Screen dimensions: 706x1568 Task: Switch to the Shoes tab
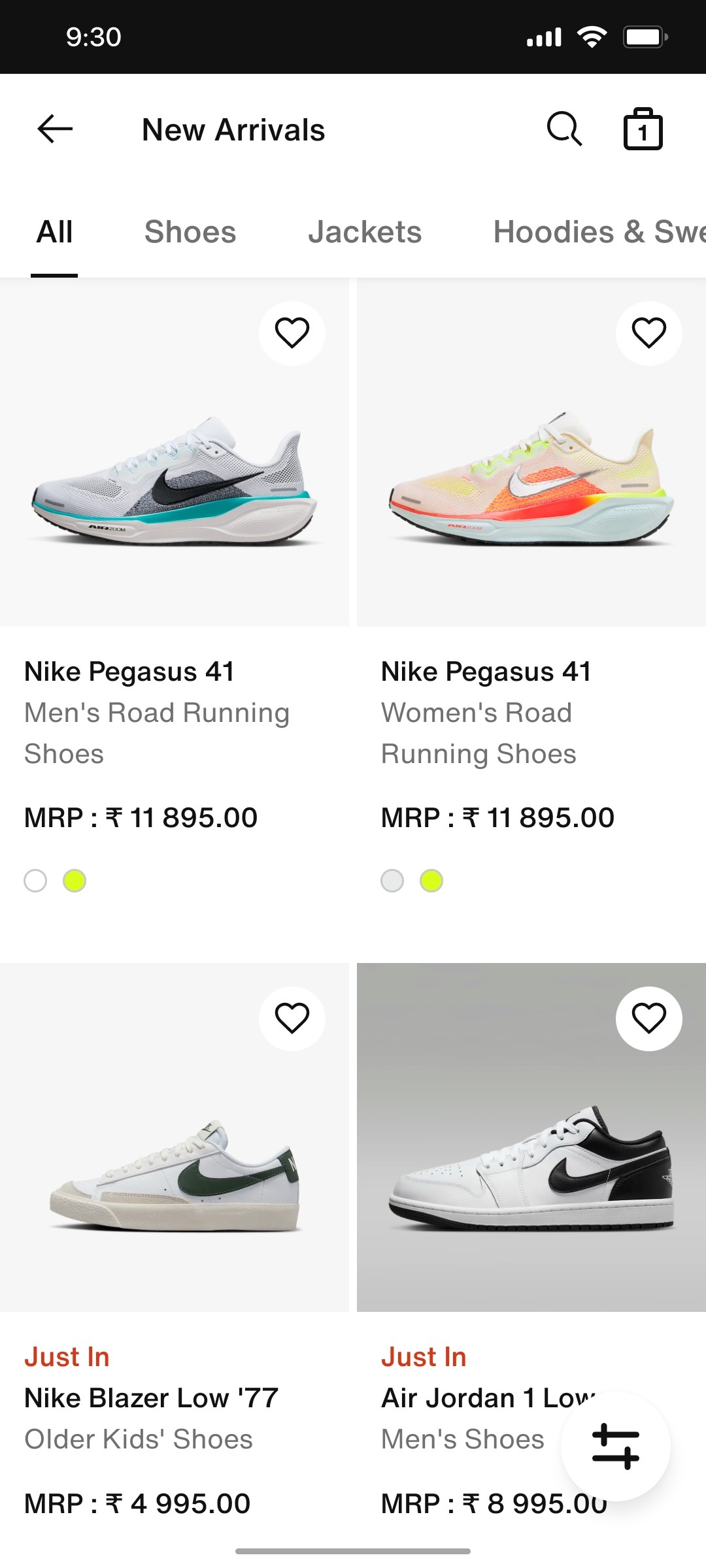(190, 232)
